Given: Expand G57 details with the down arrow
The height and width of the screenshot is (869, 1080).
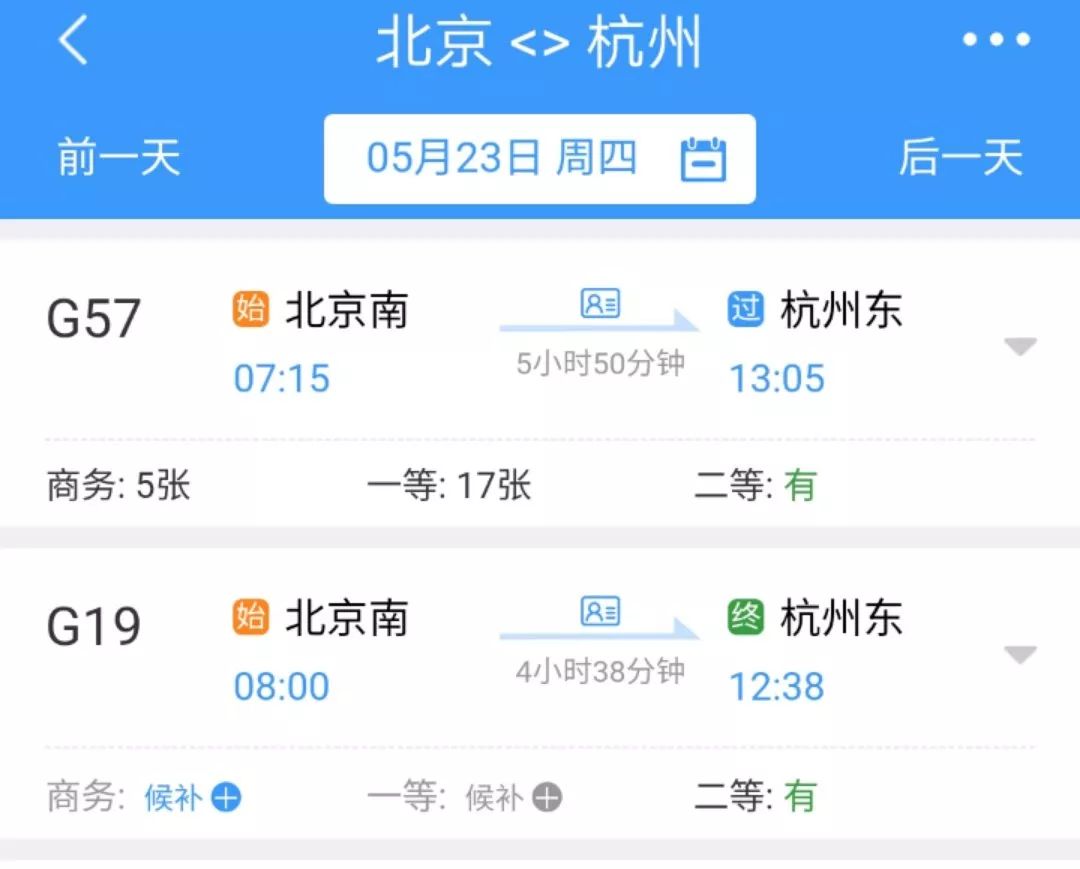Looking at the screenshot, I should 1020,347.
